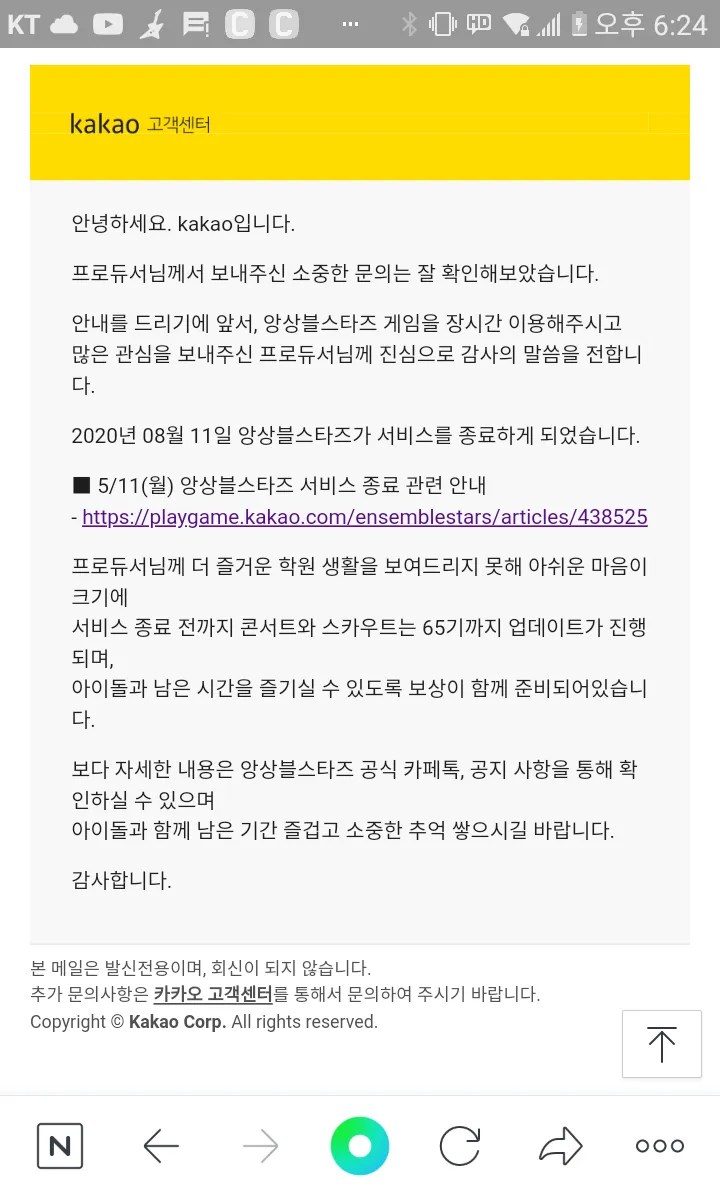Viewport: 720px width, 1196px height.
Task: Reload the current page
Action: click(460, 1146)
